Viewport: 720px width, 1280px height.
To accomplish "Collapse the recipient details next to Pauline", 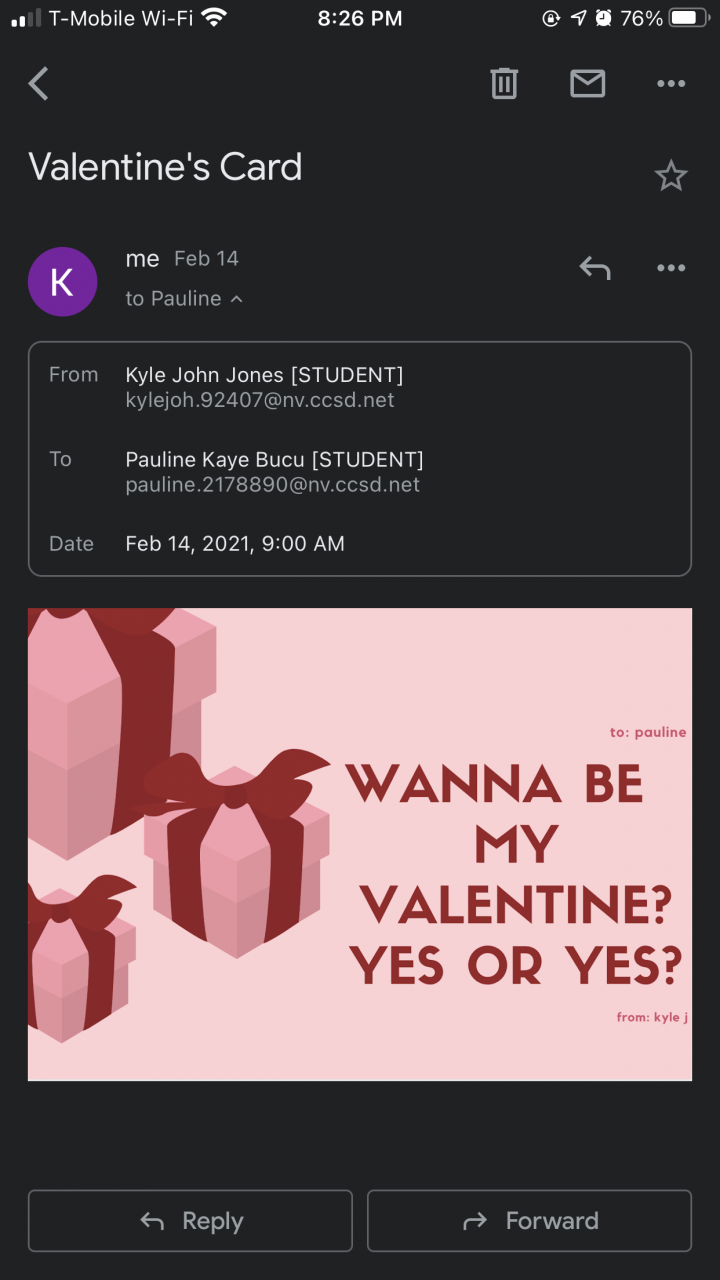I will tap(236, 299).
